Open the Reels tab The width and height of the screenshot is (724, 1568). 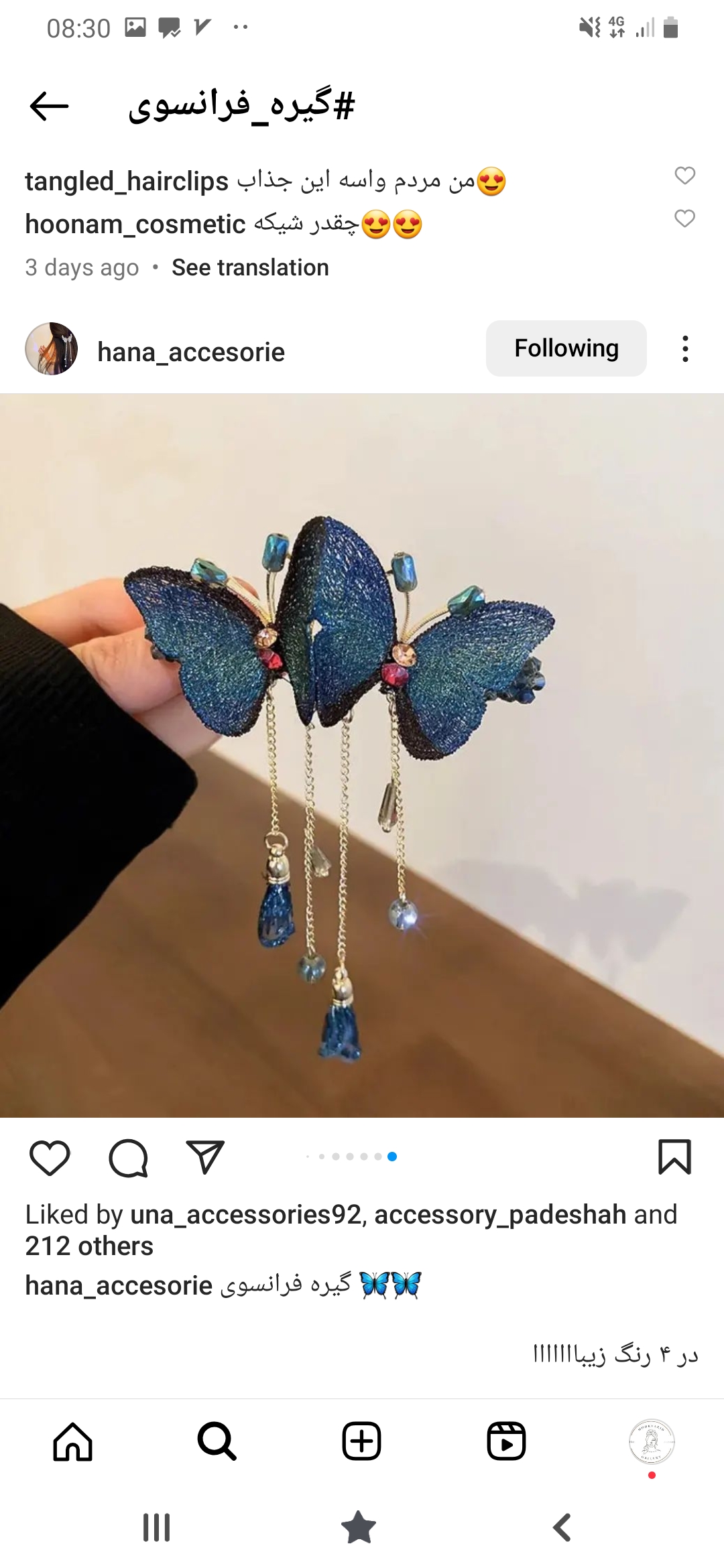[x=506, y=1441]
